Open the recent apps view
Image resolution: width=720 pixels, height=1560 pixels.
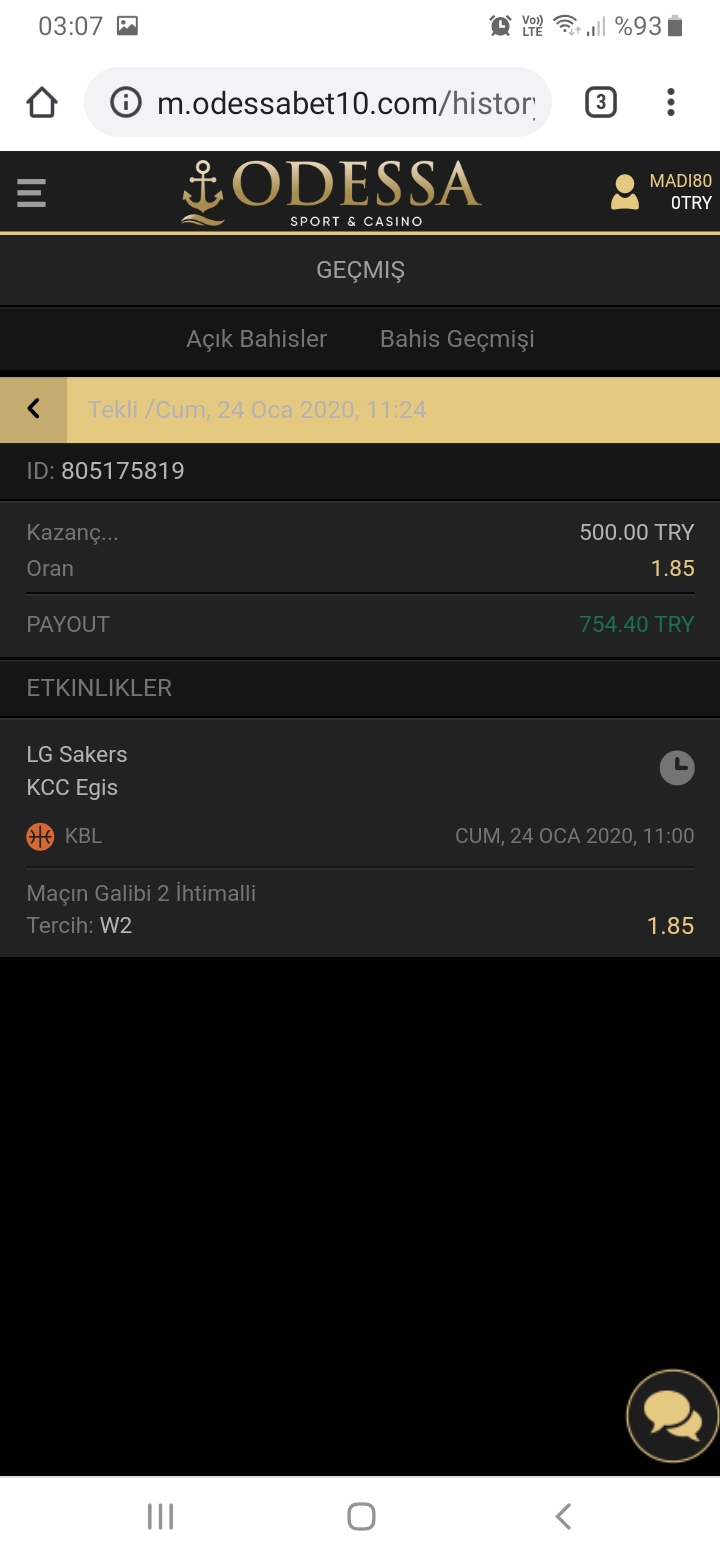(160, 1516)
